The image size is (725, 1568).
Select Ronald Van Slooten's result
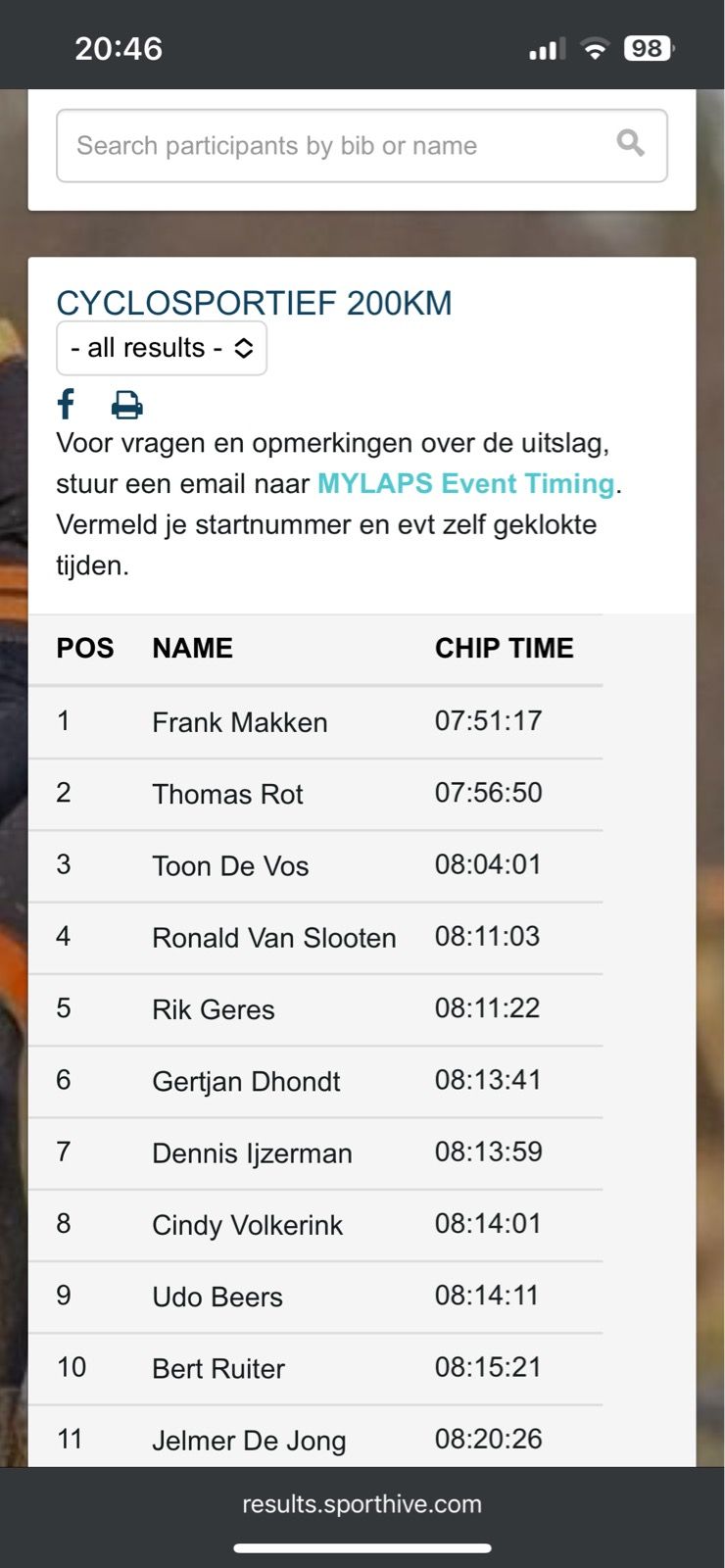coord(273,938)
